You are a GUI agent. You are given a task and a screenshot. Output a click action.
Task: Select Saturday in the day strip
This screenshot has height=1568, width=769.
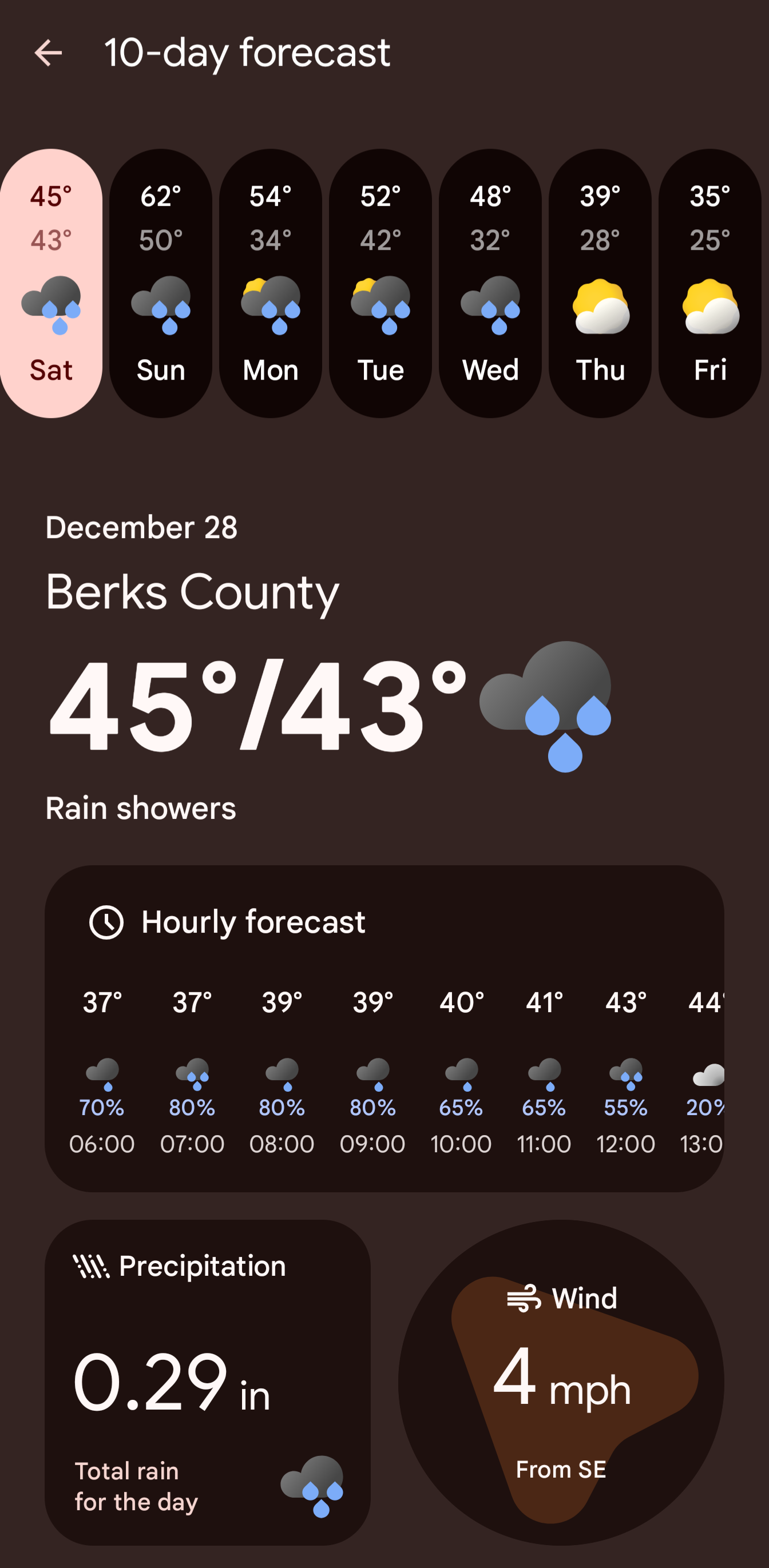[51, 283]
